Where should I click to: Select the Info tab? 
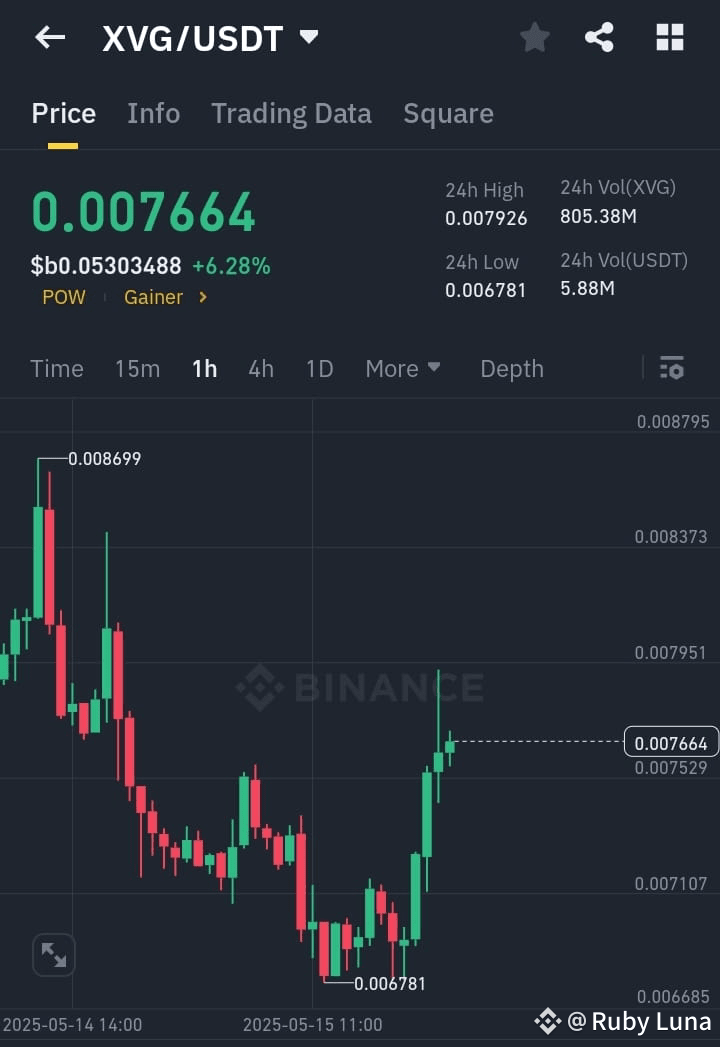[153, 113]
